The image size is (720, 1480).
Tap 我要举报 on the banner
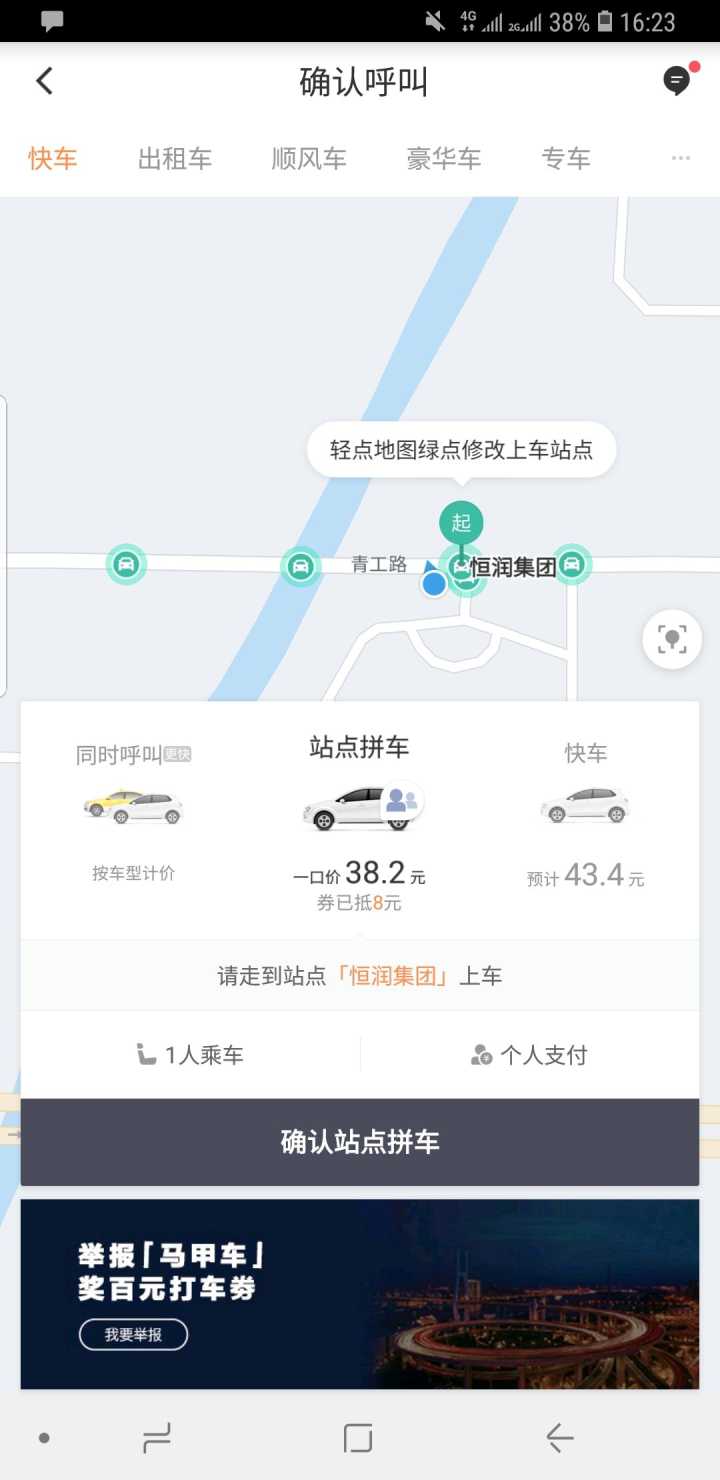[x=133, y=1334]
